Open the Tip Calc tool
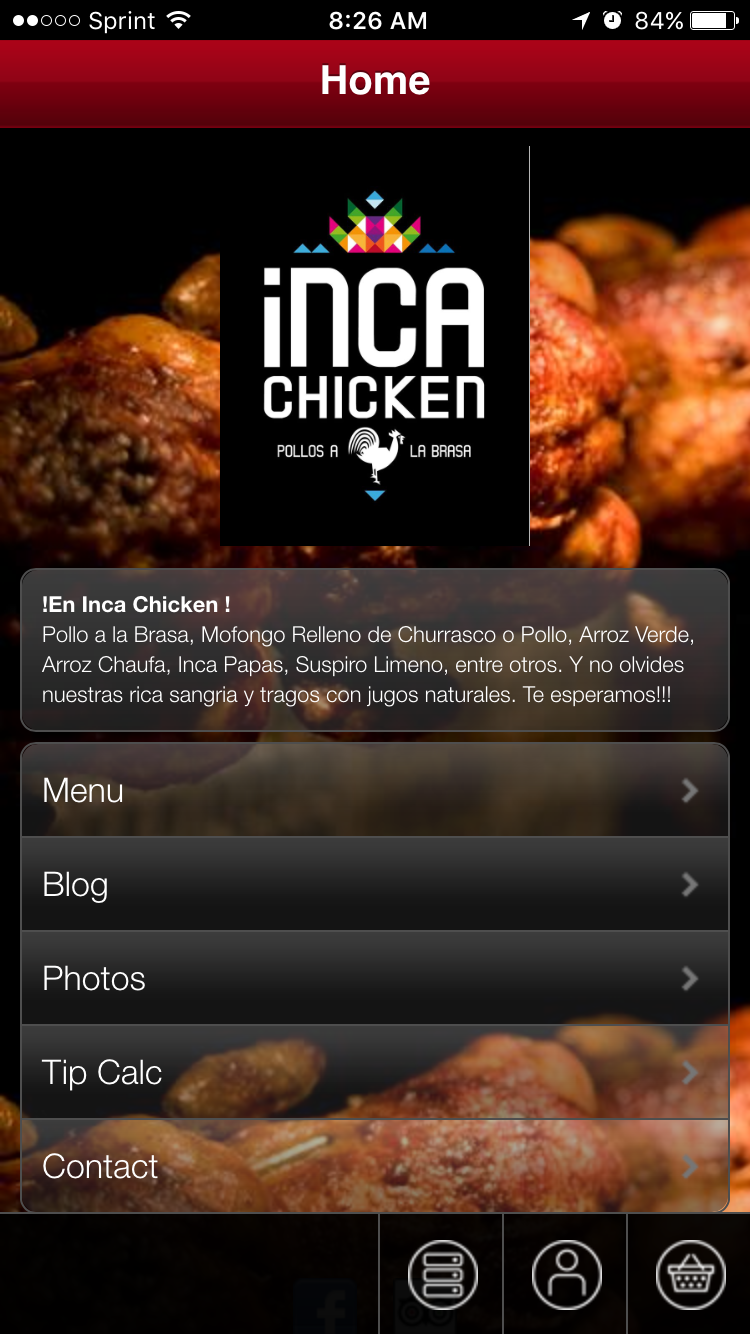750x1334 pixels. tap(375, 1072)
